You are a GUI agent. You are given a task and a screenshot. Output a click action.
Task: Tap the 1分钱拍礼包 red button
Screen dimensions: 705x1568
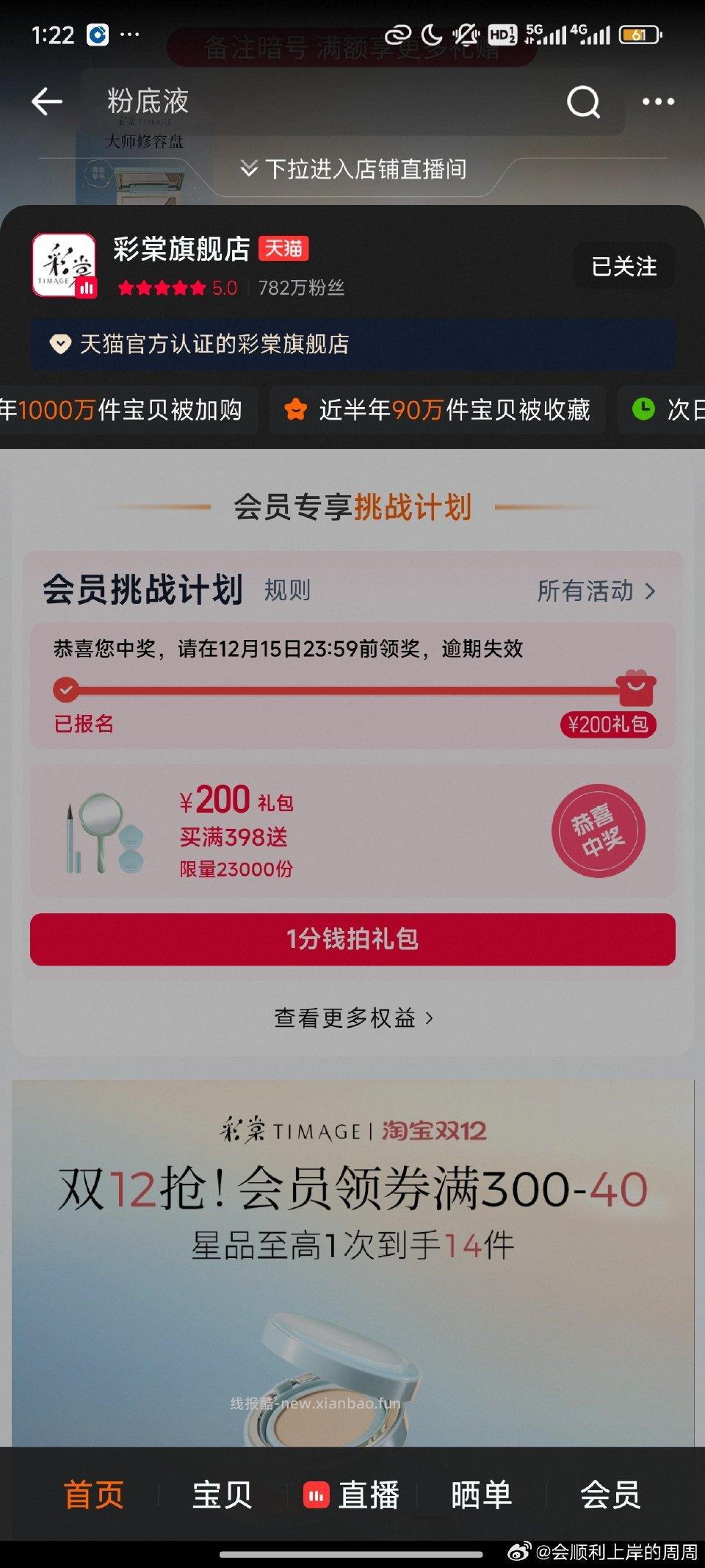click(352, 940)
